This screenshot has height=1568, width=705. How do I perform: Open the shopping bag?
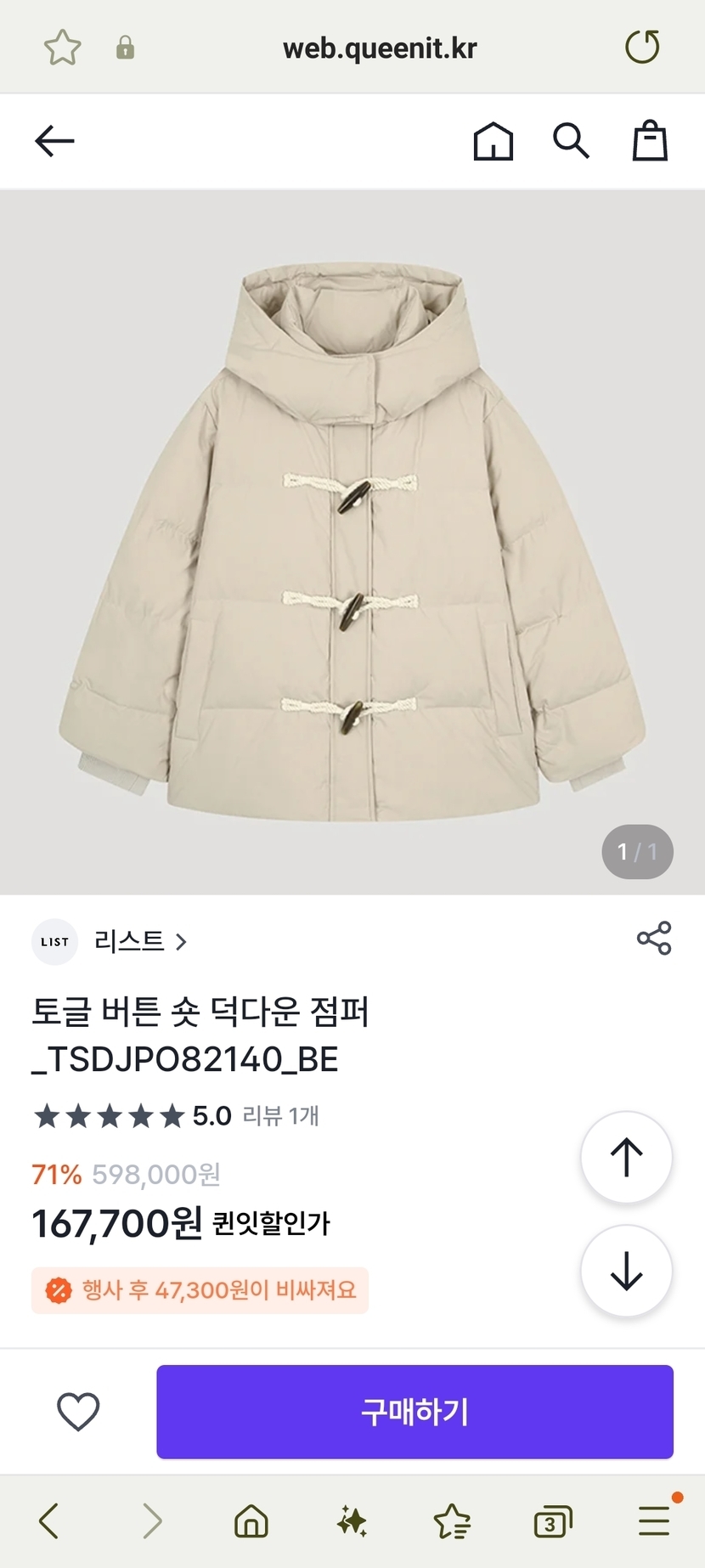(x=650, y=141)
